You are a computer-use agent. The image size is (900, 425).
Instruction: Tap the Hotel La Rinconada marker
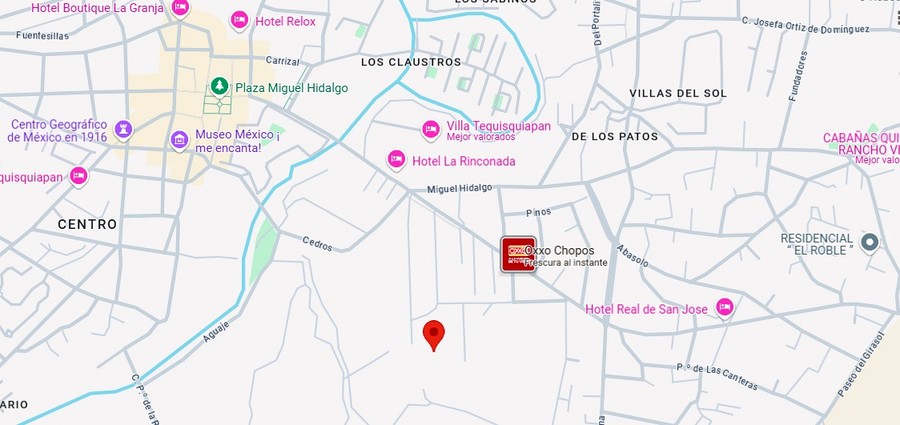point(396,160)
